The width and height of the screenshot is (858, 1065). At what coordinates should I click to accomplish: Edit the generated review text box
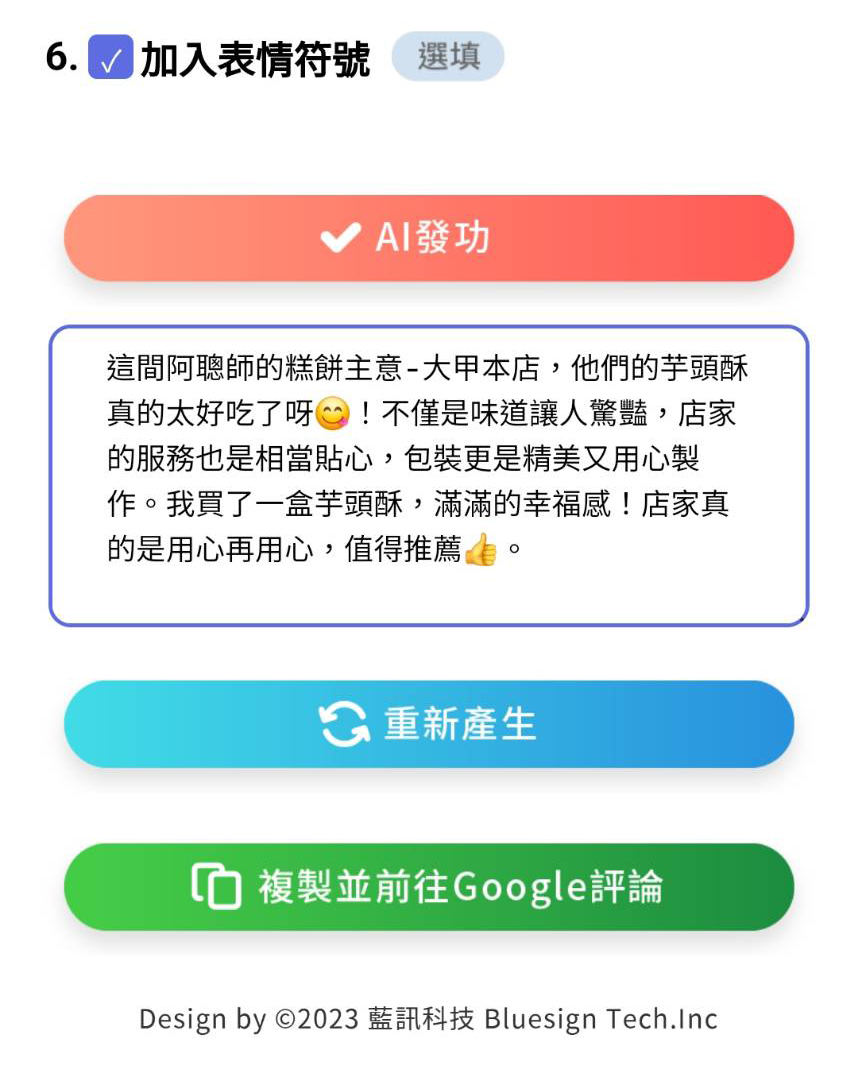[428, 475]
